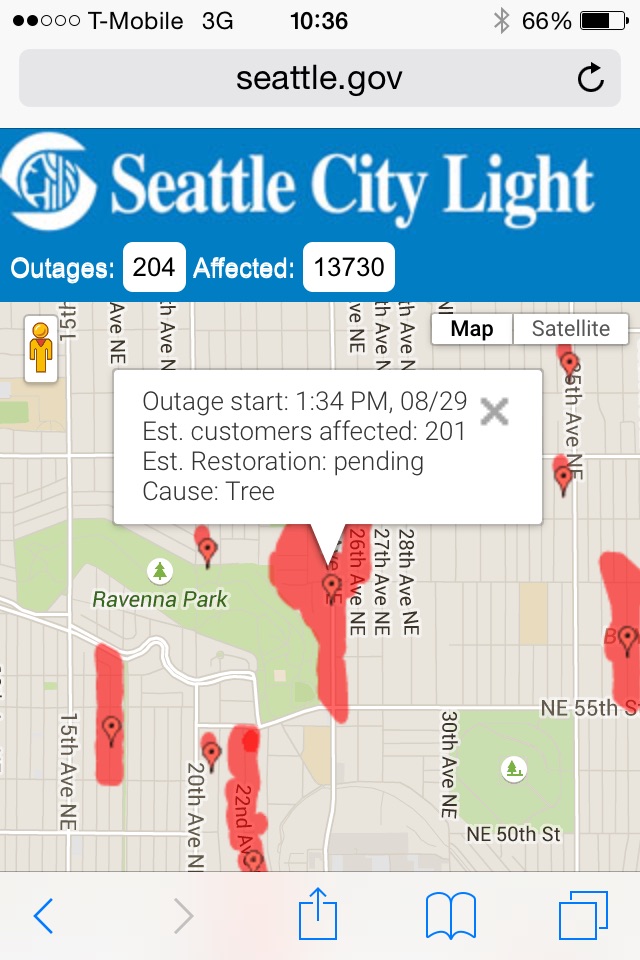The image size is (640, 960).
Task: Tap the outage pin near 20th Ave NE
Action: point(210,752)
